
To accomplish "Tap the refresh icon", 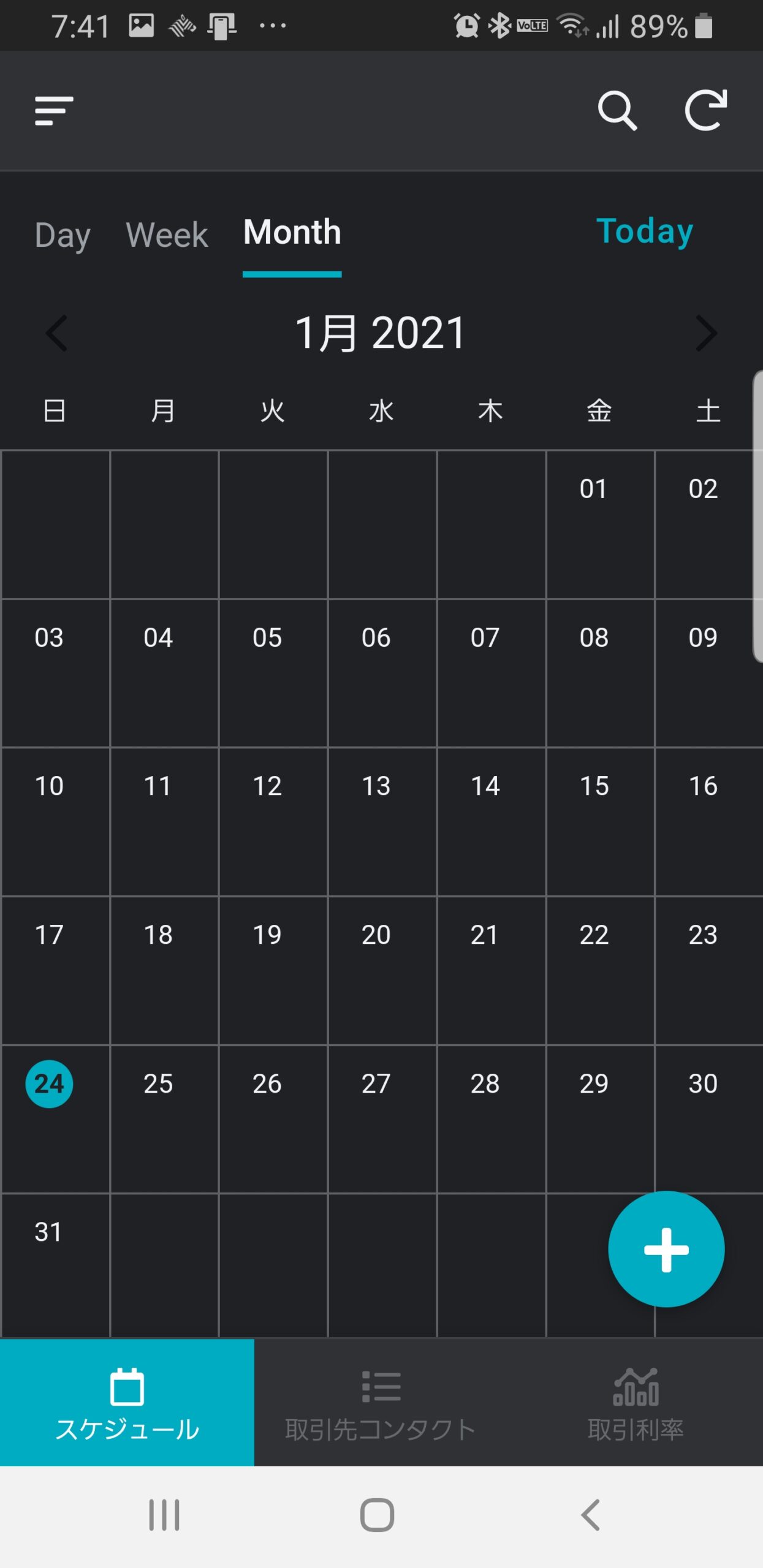I will click(705, 110).
